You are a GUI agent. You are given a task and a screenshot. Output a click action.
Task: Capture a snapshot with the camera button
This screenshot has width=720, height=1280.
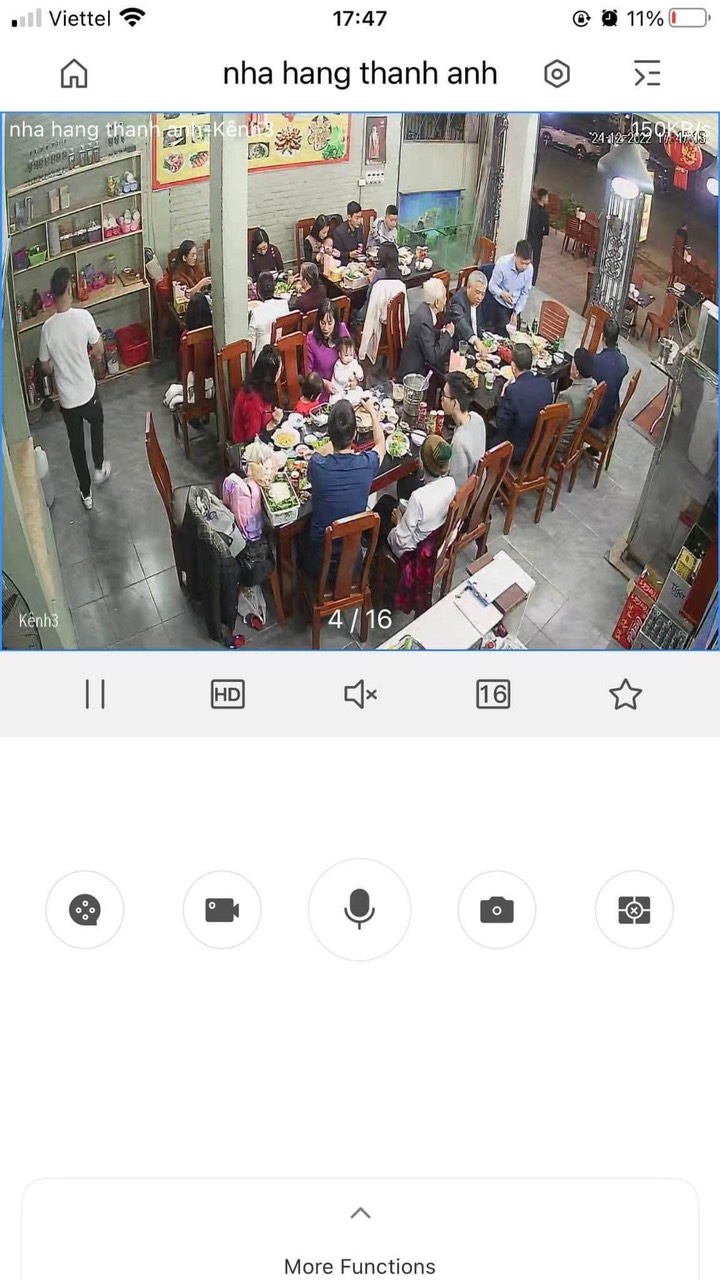[497, 910]
